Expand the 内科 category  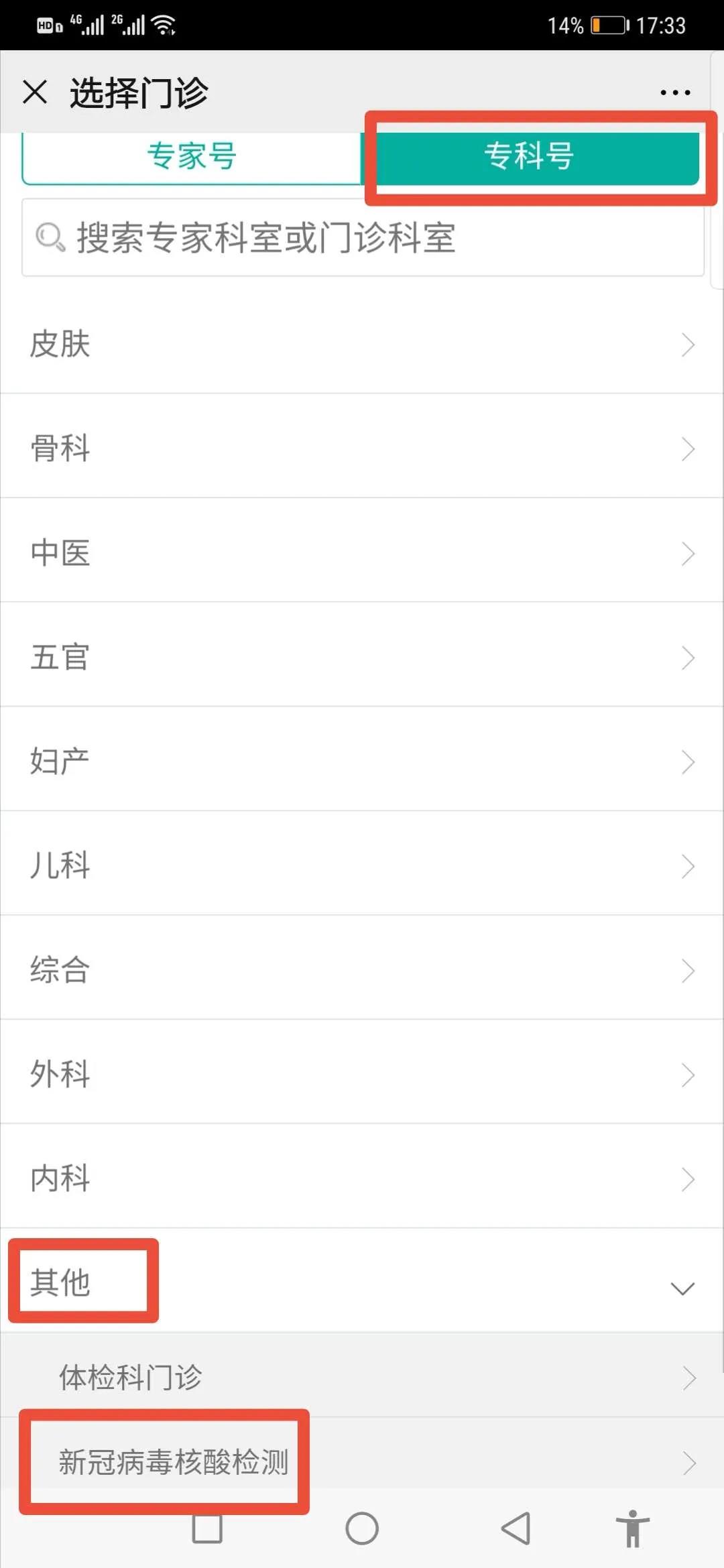tap(362, 1177)
